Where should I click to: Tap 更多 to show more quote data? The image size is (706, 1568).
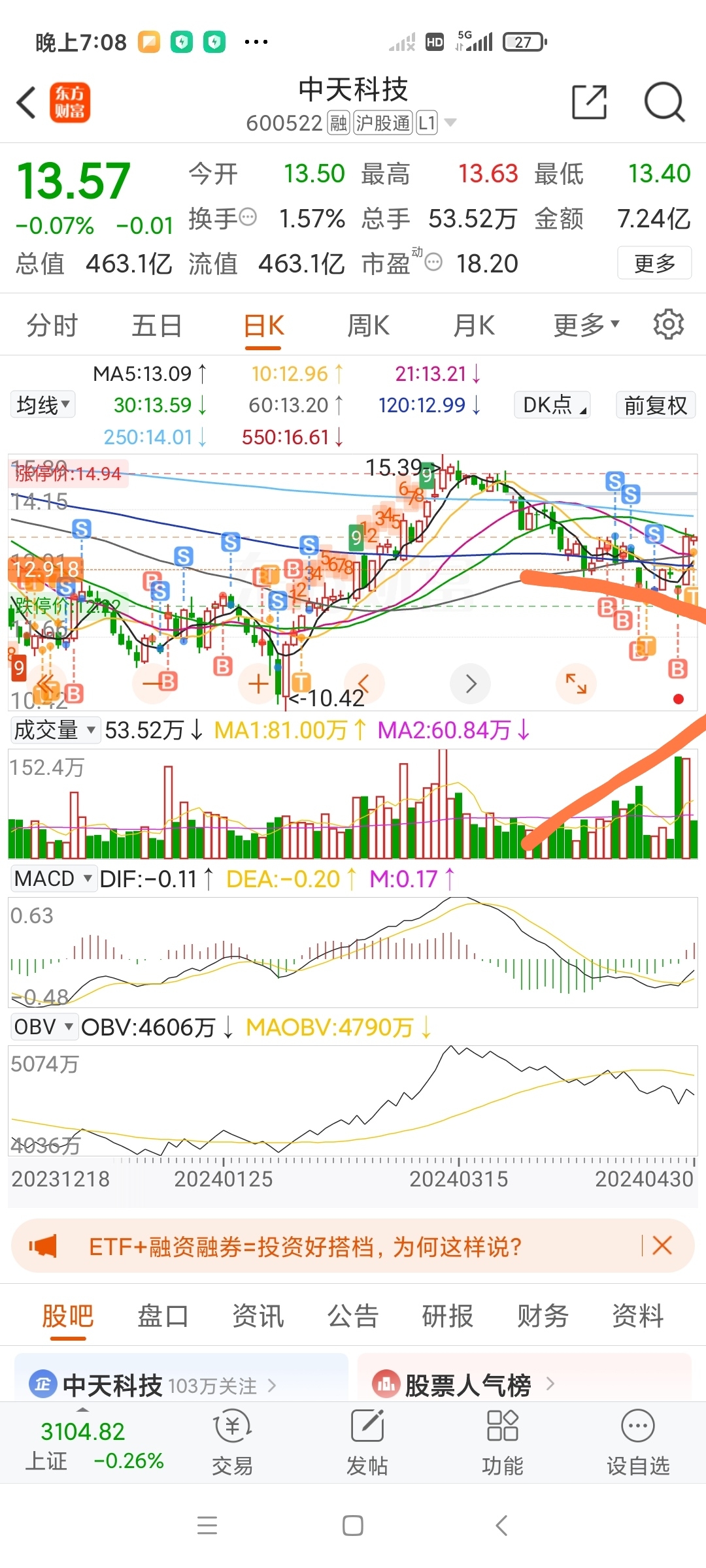coord(654,263)
